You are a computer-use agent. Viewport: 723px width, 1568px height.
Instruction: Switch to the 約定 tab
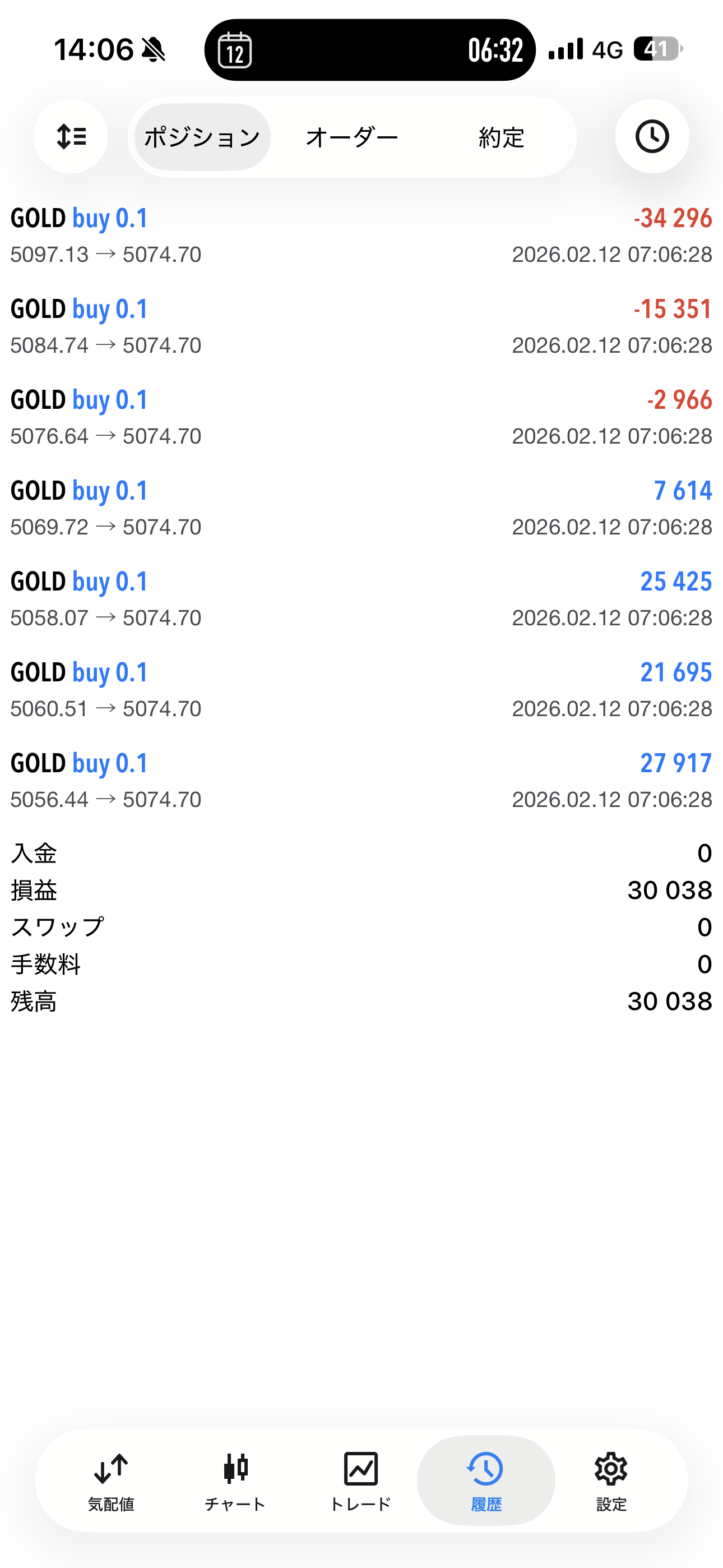[501, 137]
